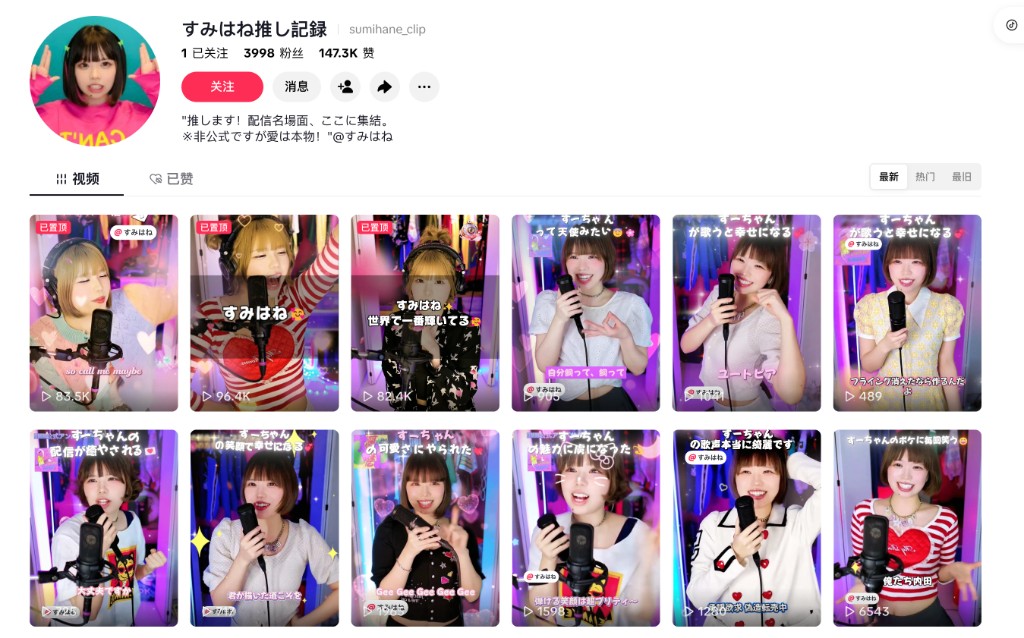Sort videos by 最新
The image size is (1024, 638).
pyautogui.click(x=889, y=177)
